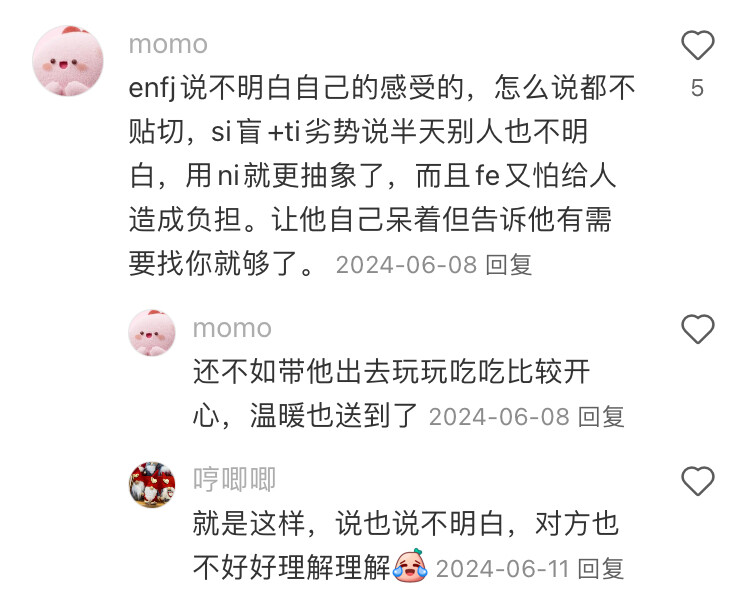Like 哼唧唧's reply
The height and width of the screenshot is (601, 750).
(697, 482)
